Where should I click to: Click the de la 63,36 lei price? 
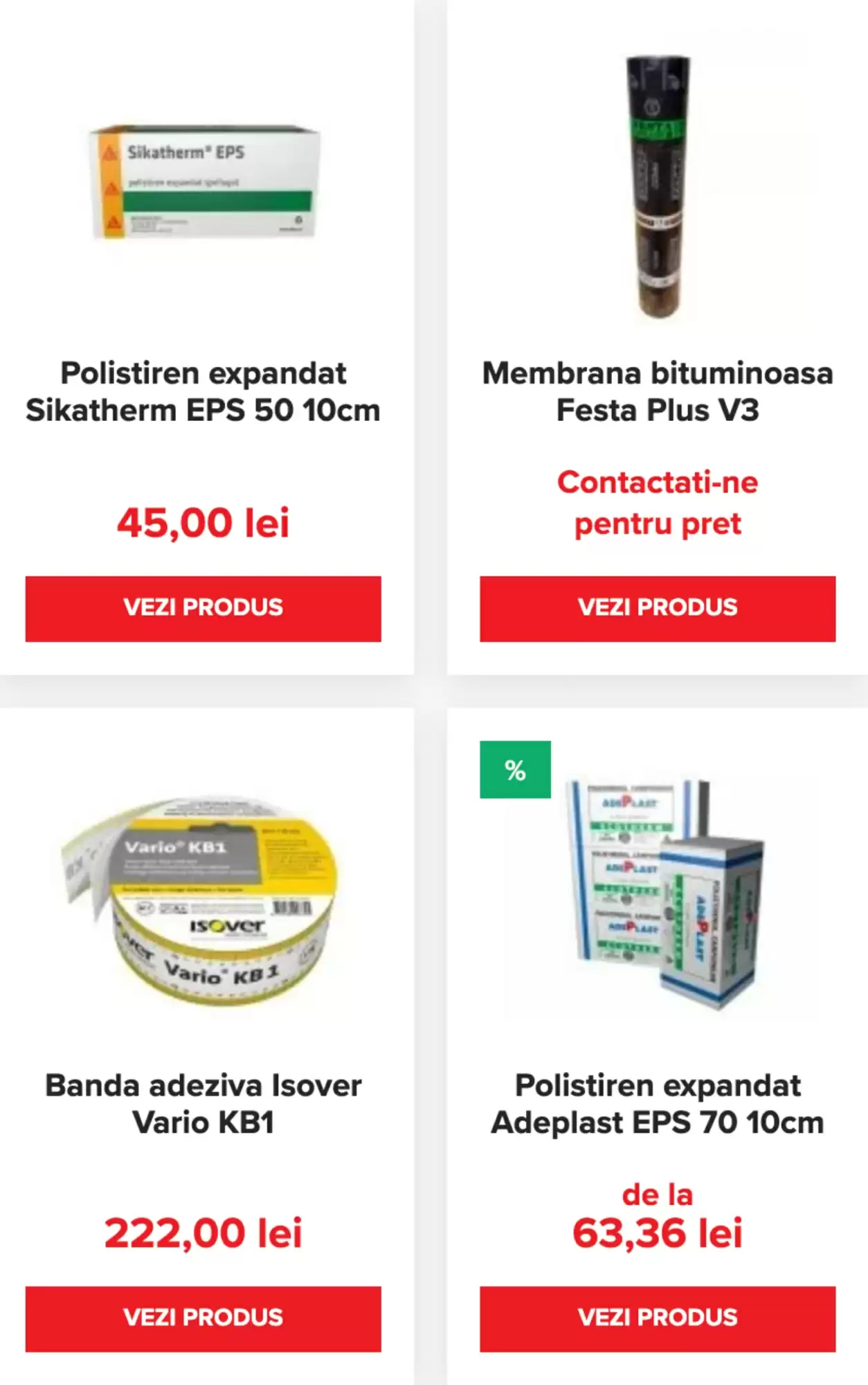pyautogui.click(x=658, y=1233)
